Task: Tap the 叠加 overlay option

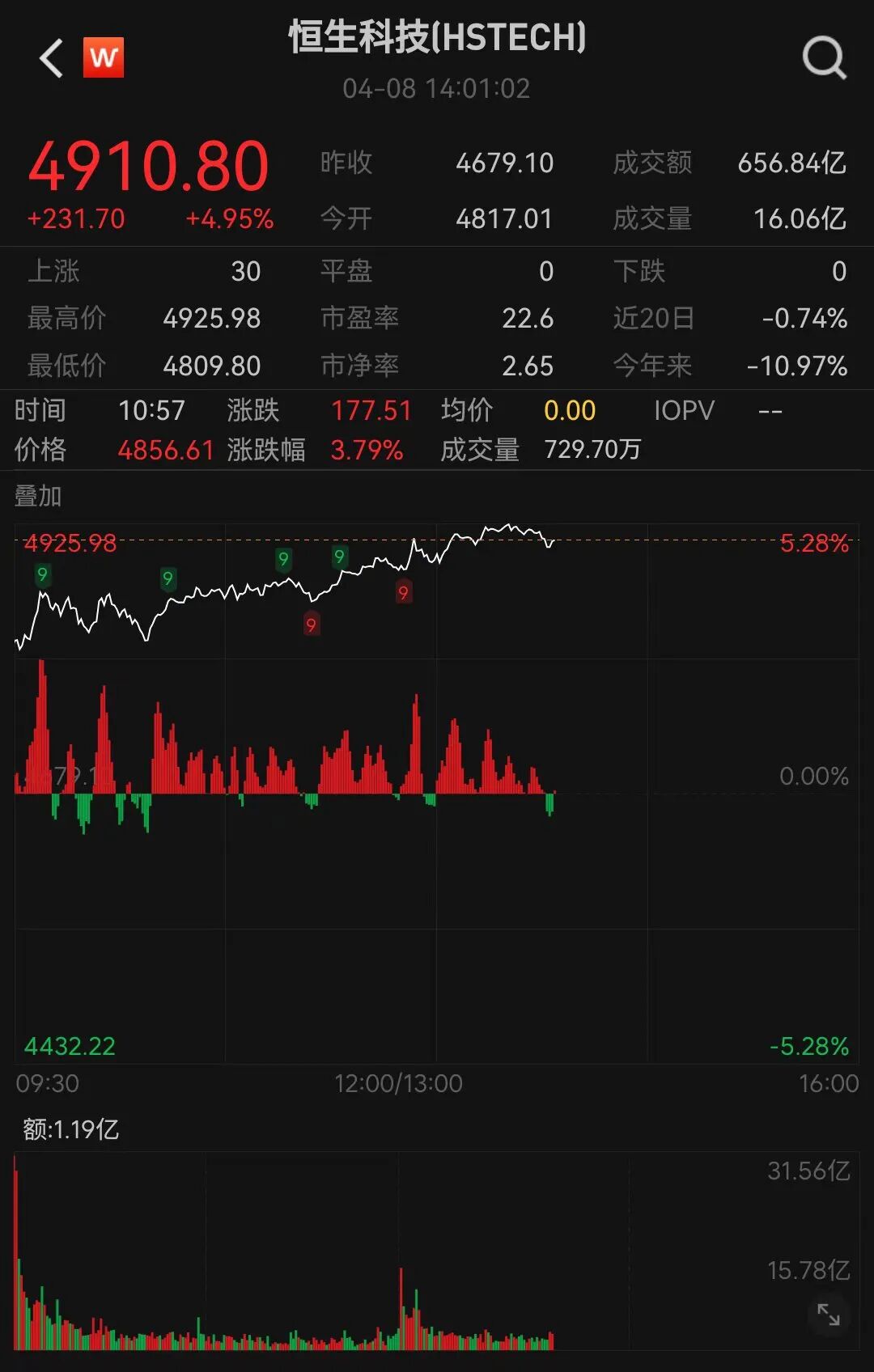Action: (x=38, y=496)
